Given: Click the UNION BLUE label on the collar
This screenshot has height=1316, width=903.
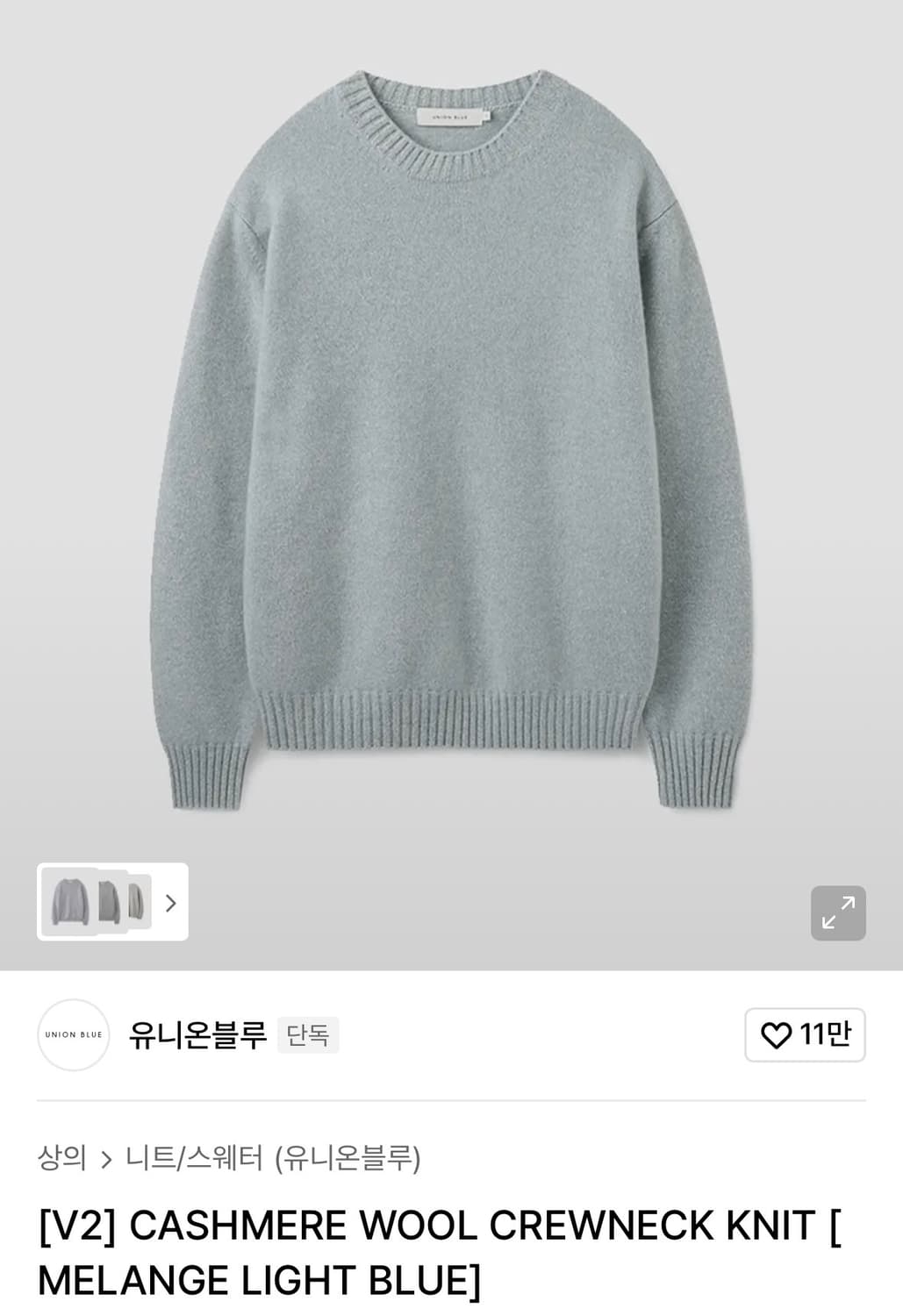Looking at the screenshot, I should click(x=451, y=116).
